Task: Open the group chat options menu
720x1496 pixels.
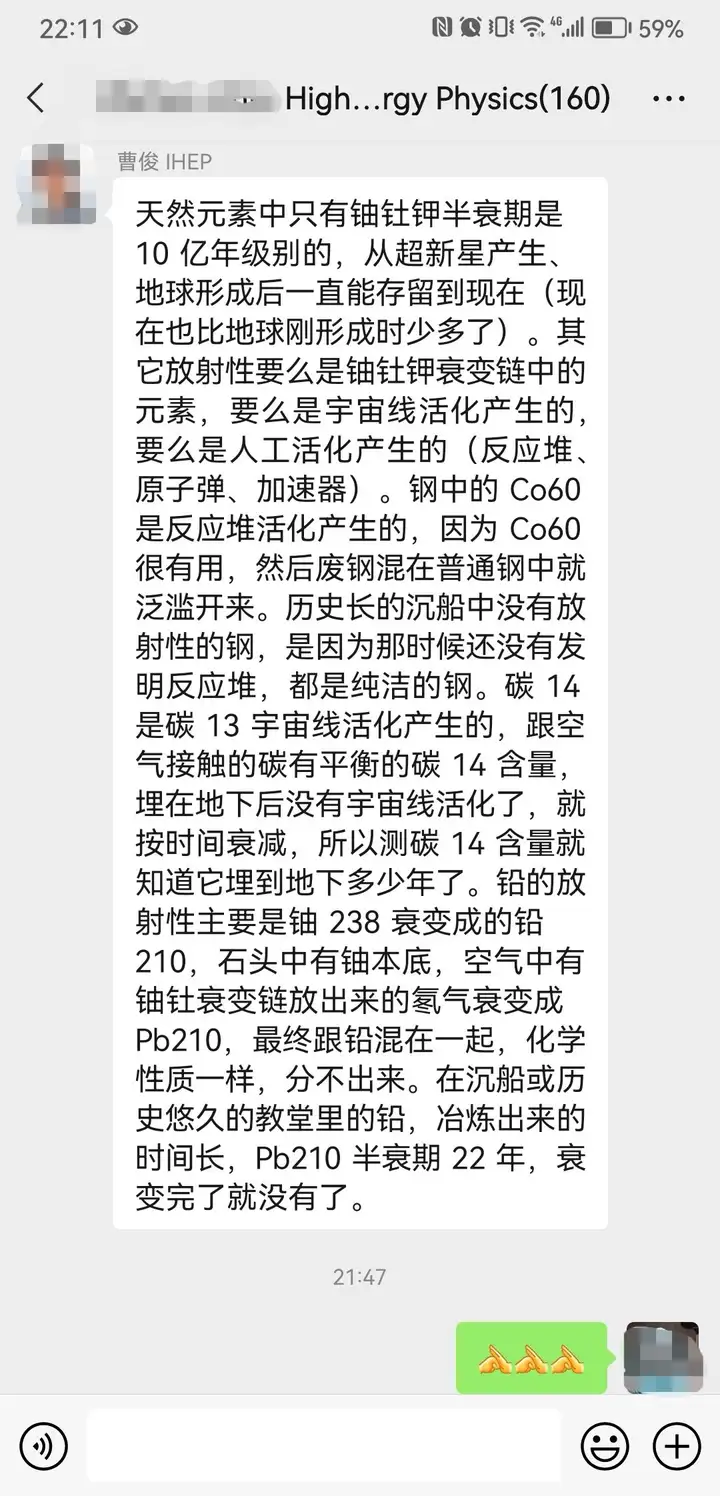Action: (x=668, y=98)
